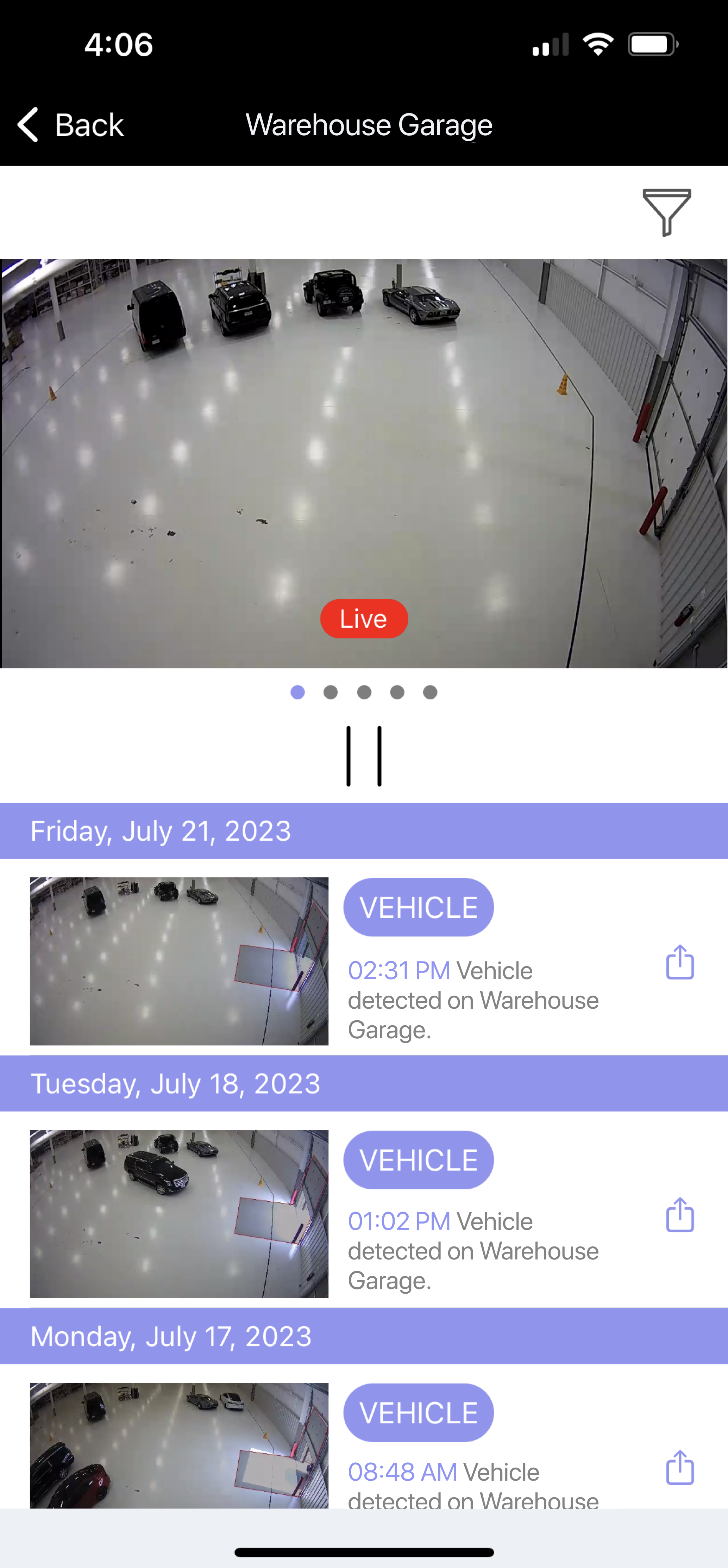
Task: Pause the live camera feed
Action: tap(364, 756)
